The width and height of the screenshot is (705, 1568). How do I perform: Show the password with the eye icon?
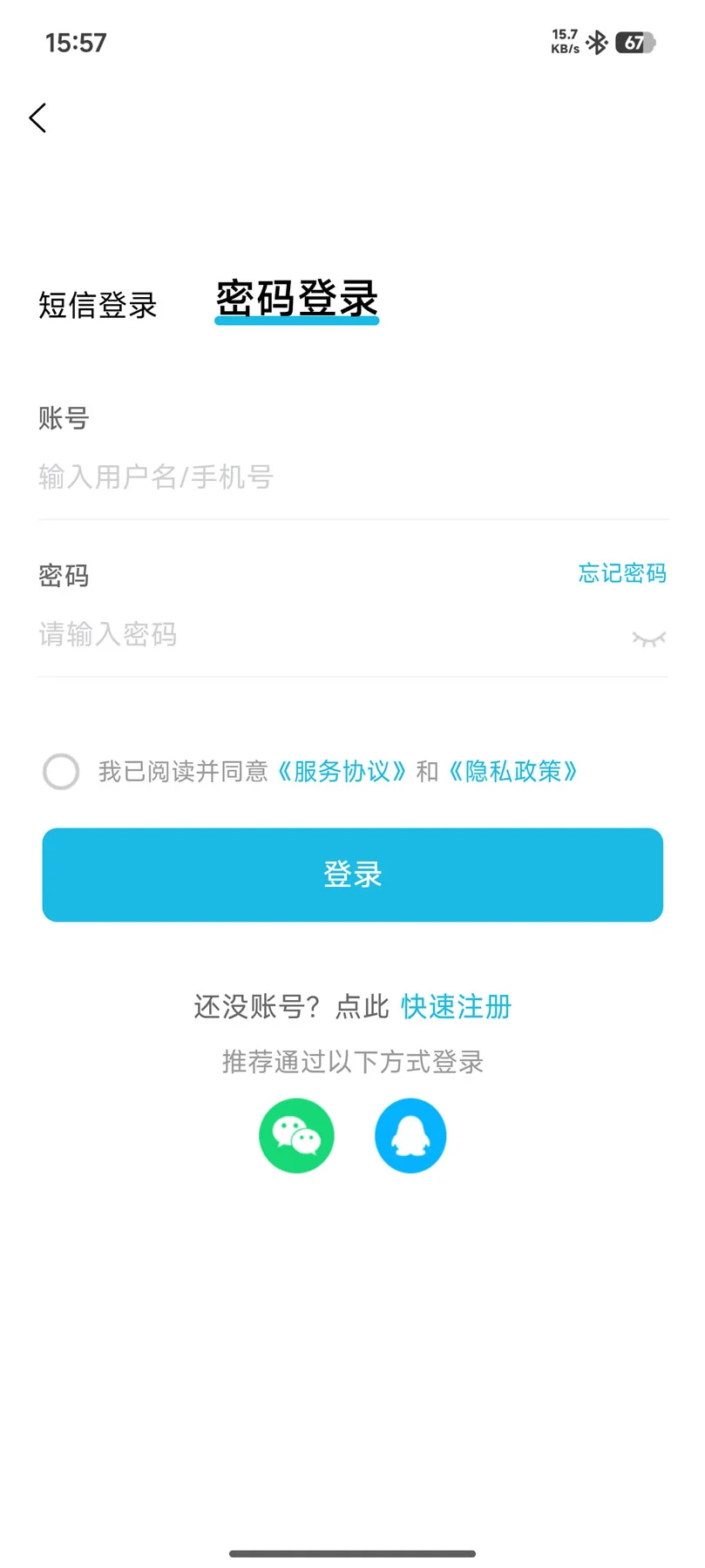pyautogui.click(x=648, y=637)
